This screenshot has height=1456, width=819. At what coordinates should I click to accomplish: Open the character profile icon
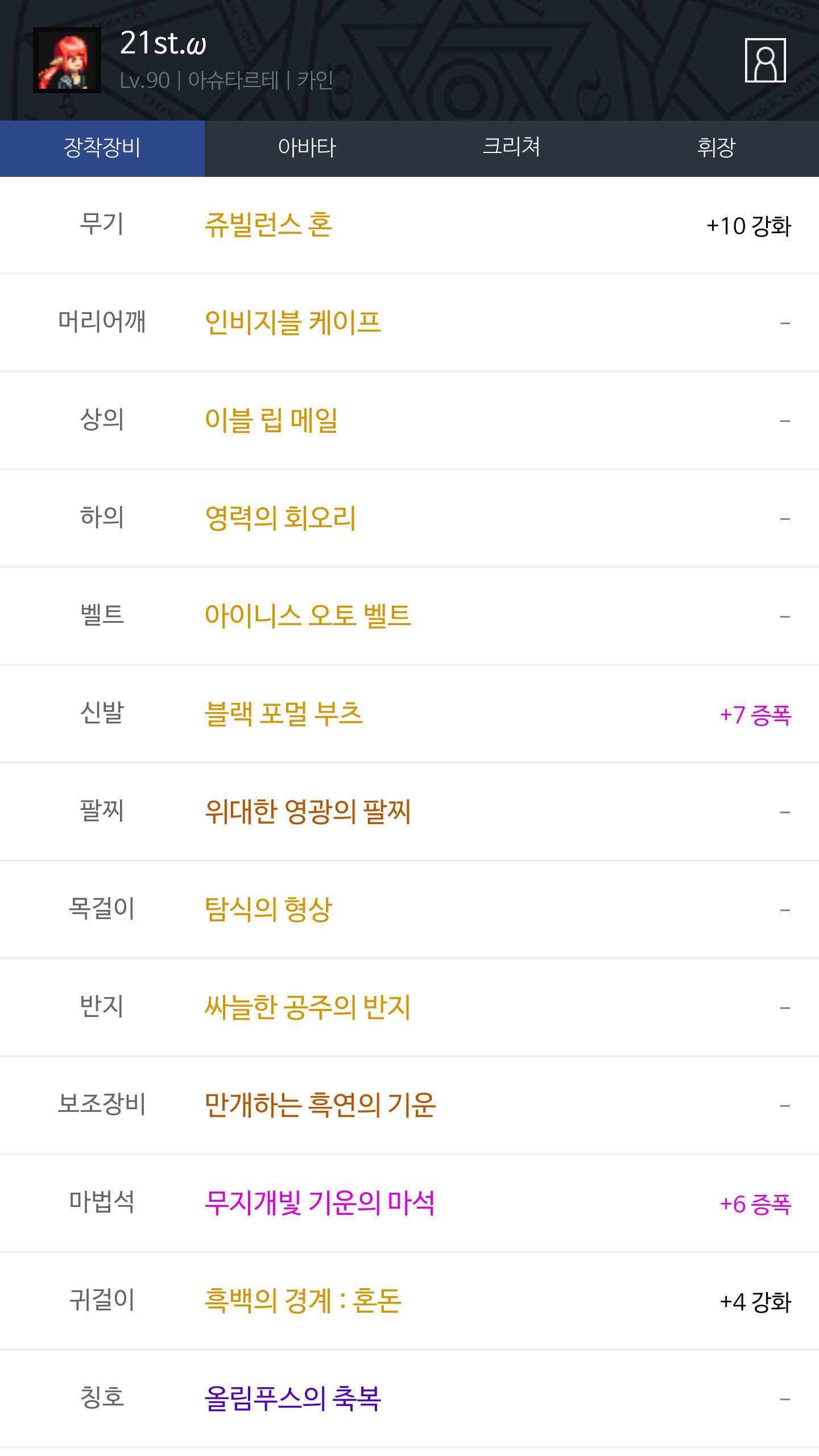pyautogui.click(x=765, y=60)
